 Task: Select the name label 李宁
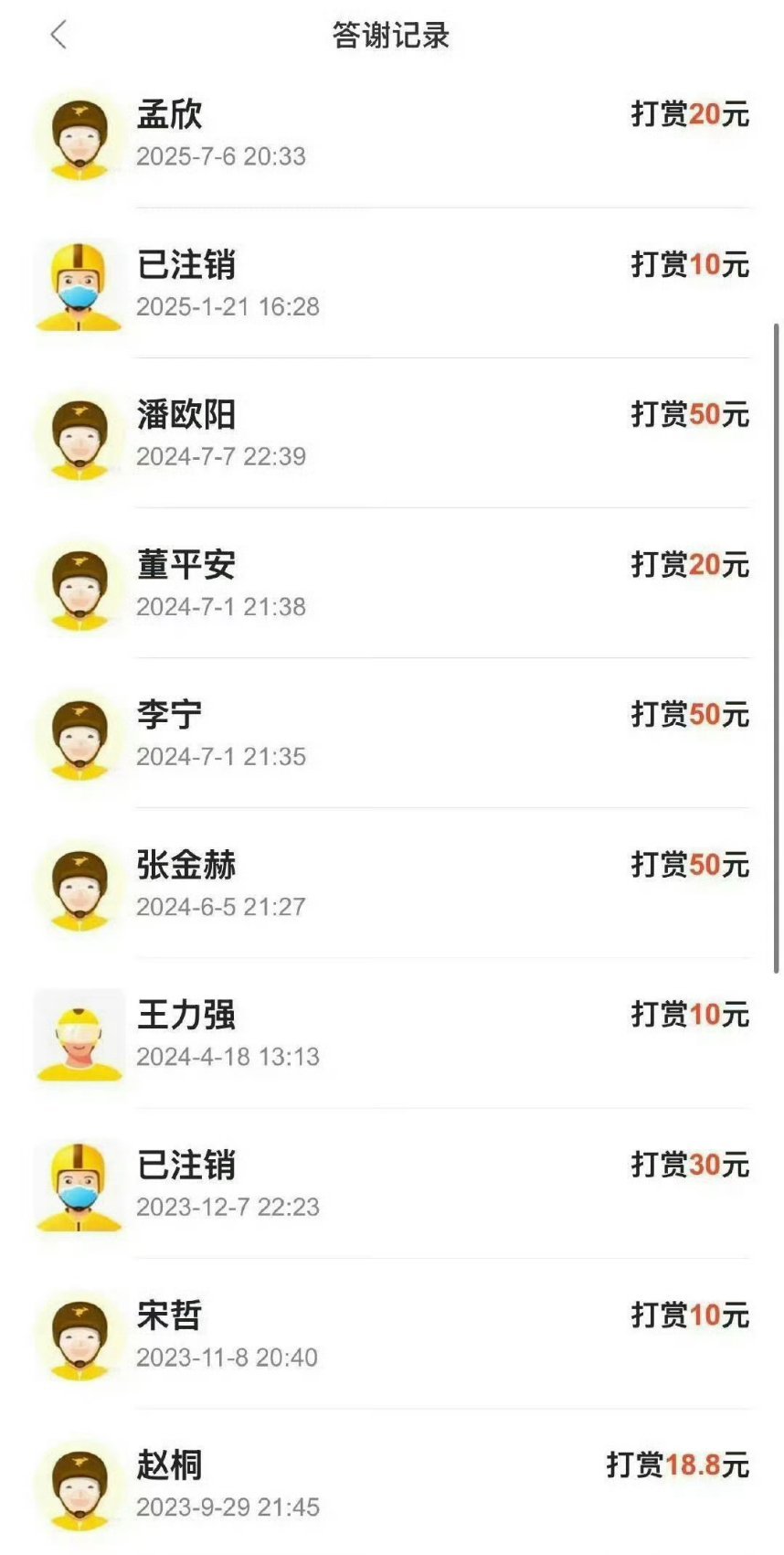[x=167, y=712]
